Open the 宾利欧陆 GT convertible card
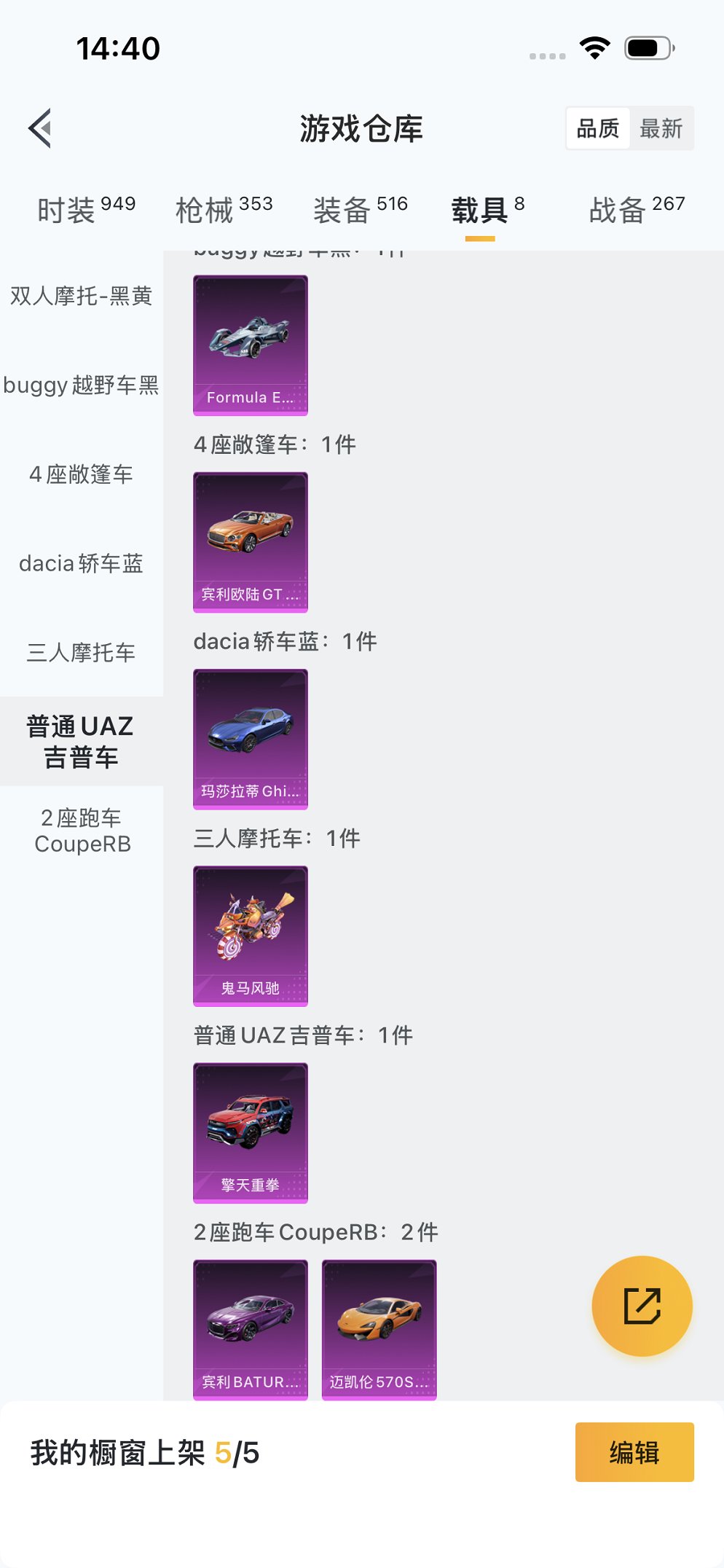The width and height of the screenshot is (724, 1568). click(251, 539)
